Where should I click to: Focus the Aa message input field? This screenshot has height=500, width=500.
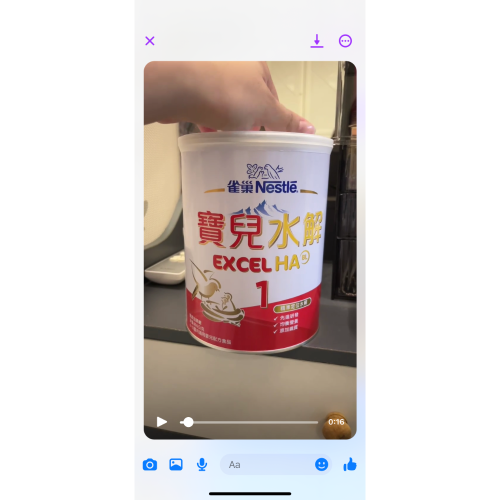coord(267,464)
